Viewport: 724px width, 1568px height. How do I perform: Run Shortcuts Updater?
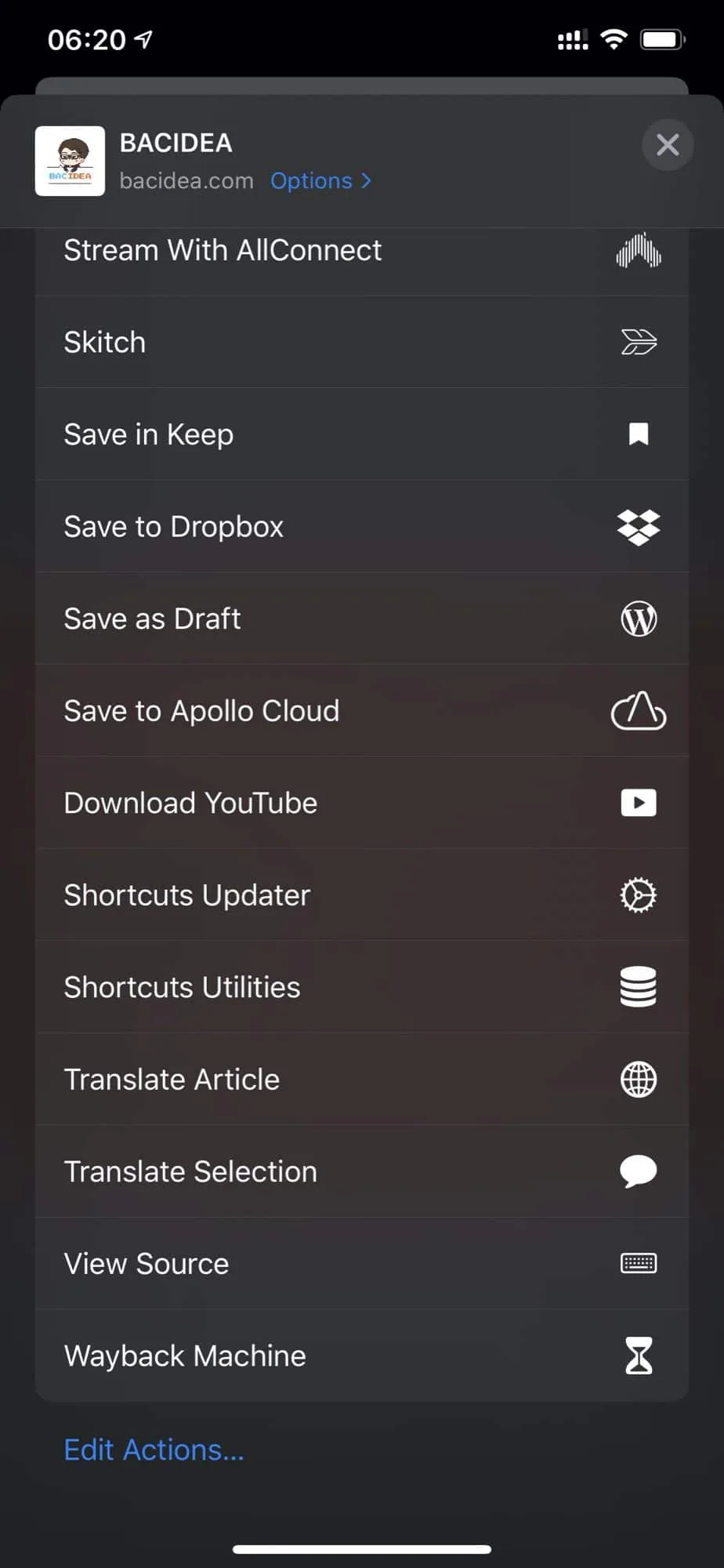(x=362, y=895)
